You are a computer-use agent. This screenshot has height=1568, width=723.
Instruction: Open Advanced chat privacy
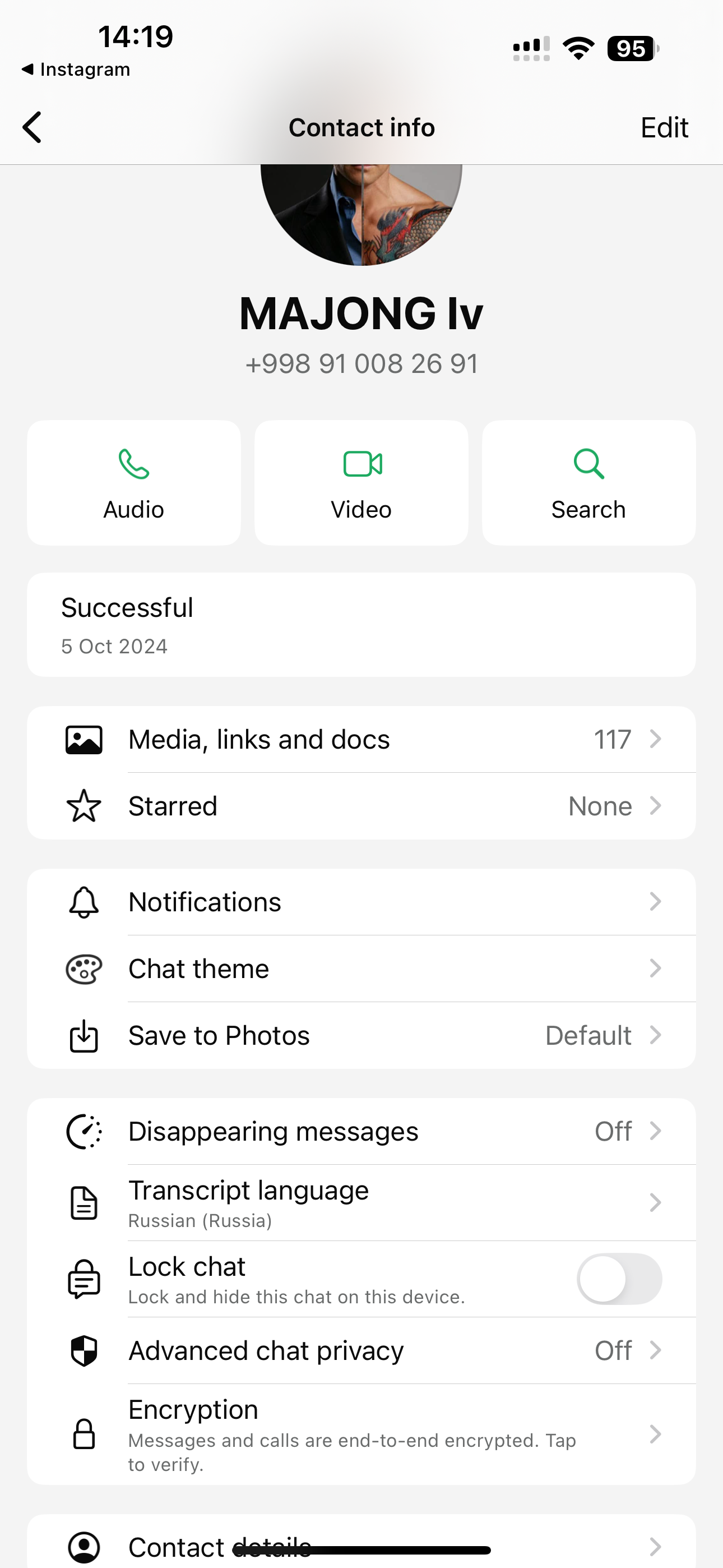pos(361,1351)
